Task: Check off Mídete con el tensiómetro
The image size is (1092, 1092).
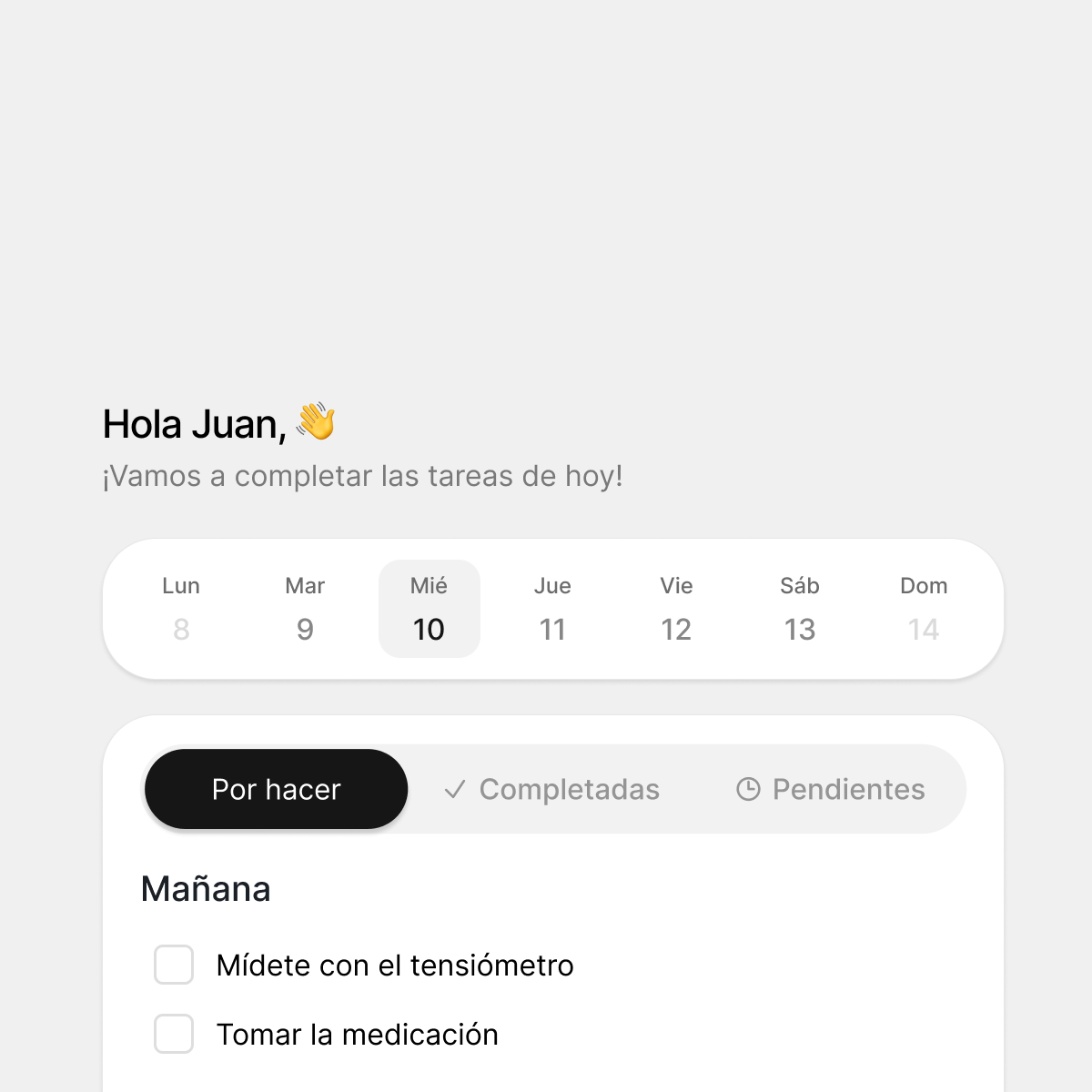Action: (x=174, y=965)
